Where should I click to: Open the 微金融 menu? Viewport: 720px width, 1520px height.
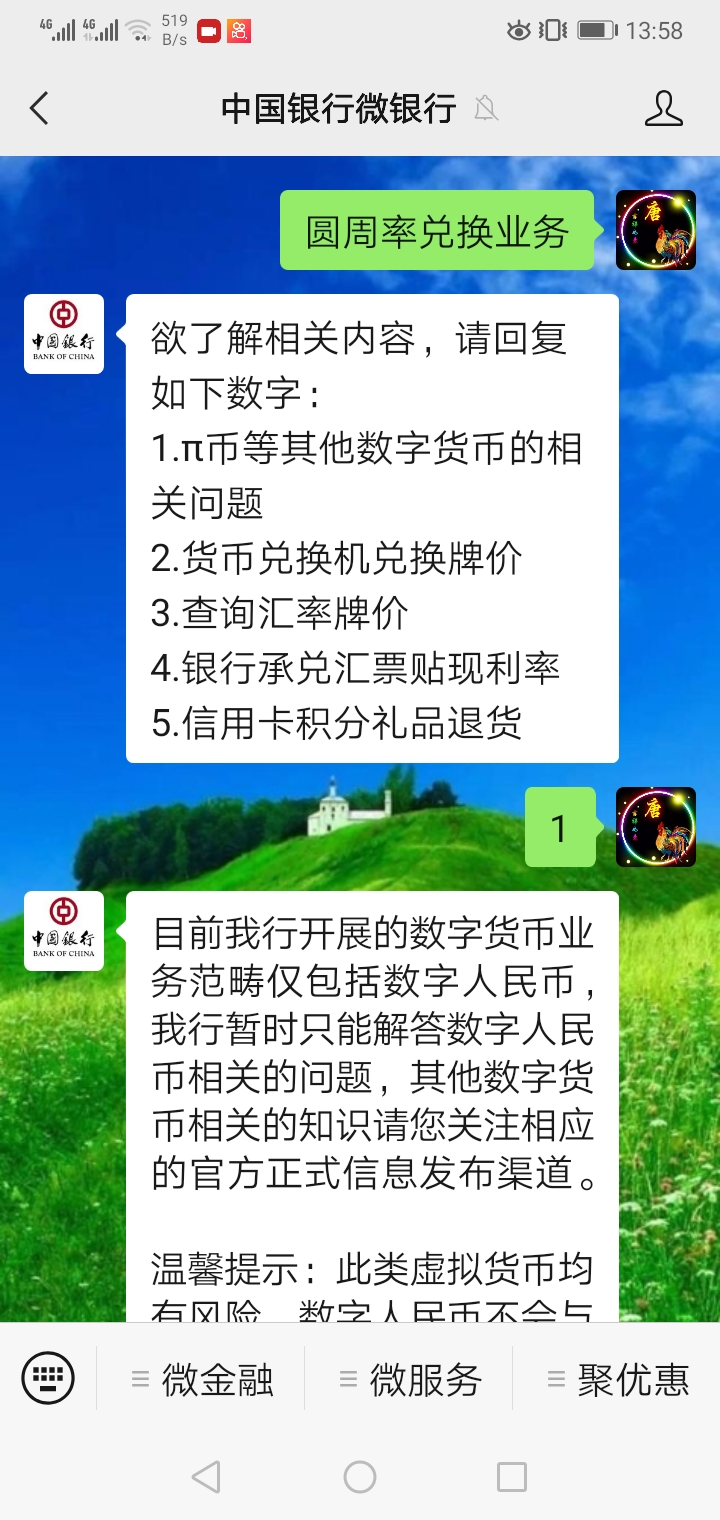tap(204, 1379)
